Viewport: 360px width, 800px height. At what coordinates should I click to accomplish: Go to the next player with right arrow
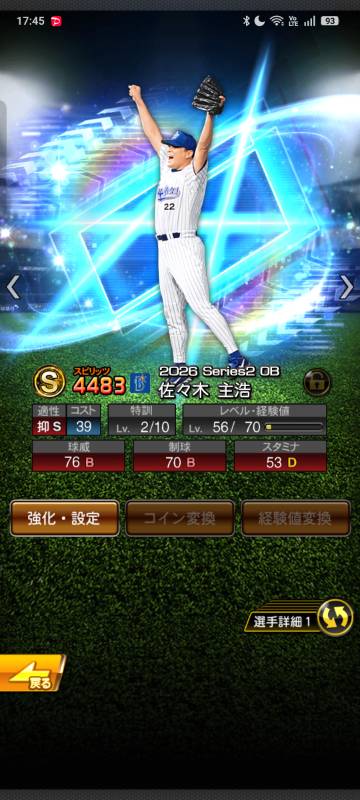[347, 288]
